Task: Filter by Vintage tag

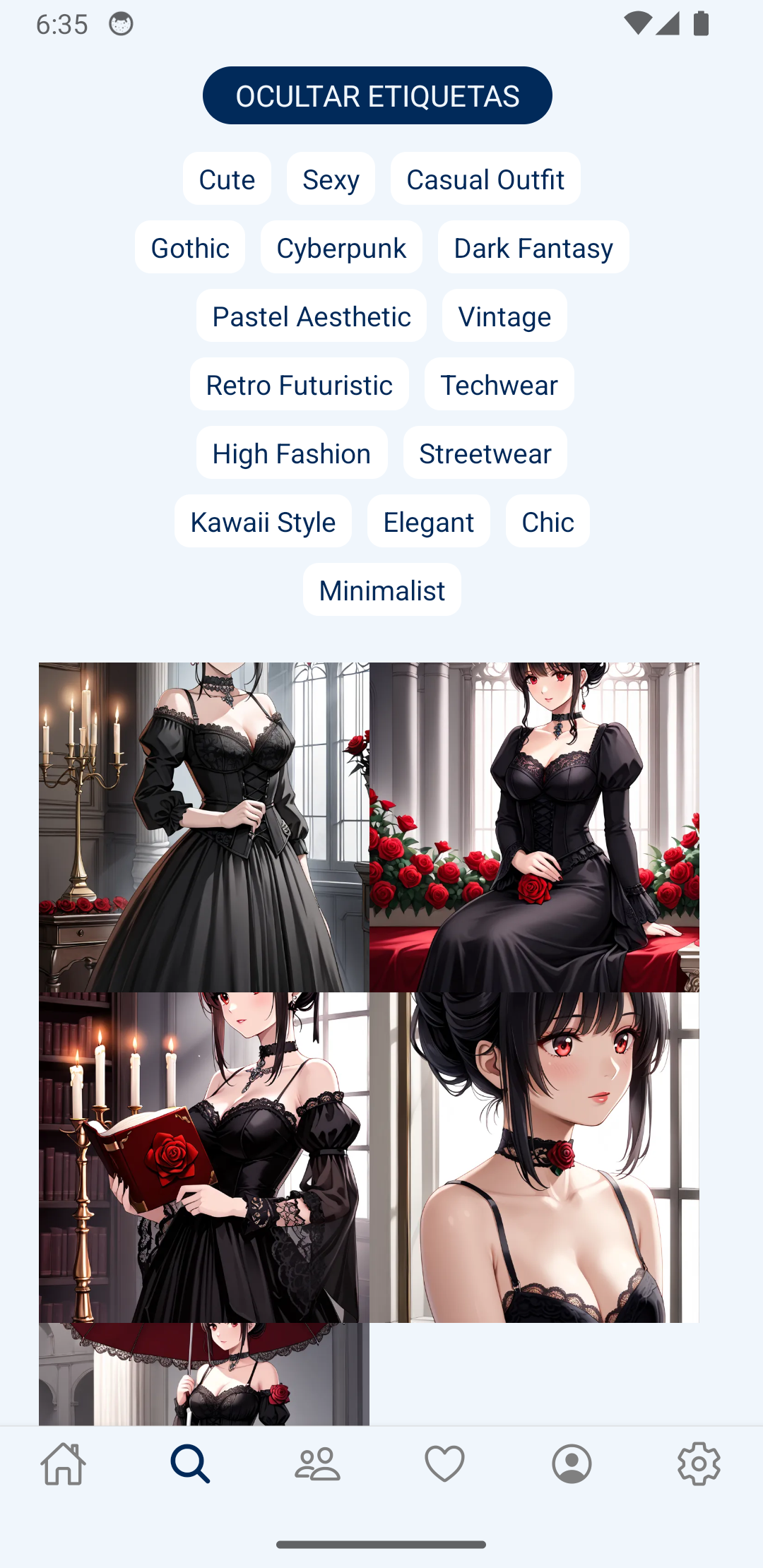Action: pos(504,316)
